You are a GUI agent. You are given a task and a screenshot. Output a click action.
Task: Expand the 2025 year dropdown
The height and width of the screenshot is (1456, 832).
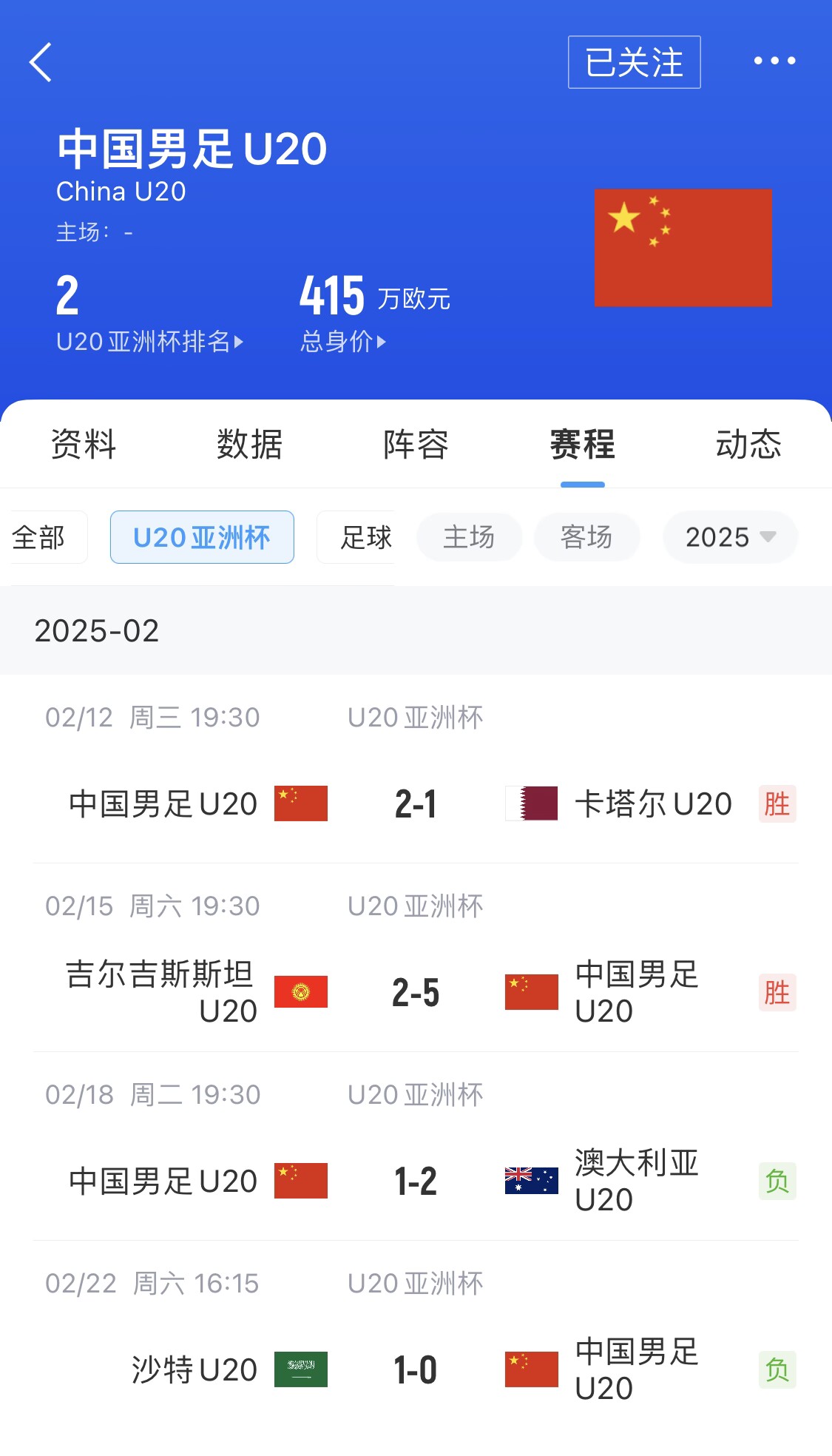click(730, 537)
